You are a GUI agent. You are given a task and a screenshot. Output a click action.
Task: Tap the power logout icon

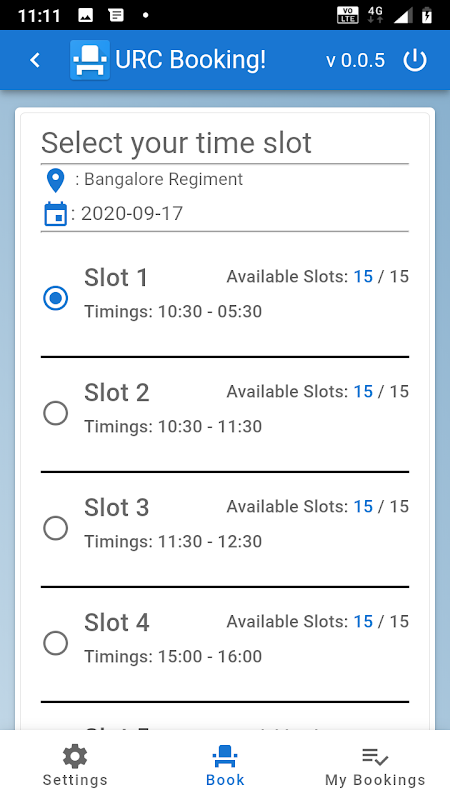click(x=414, y=60)
